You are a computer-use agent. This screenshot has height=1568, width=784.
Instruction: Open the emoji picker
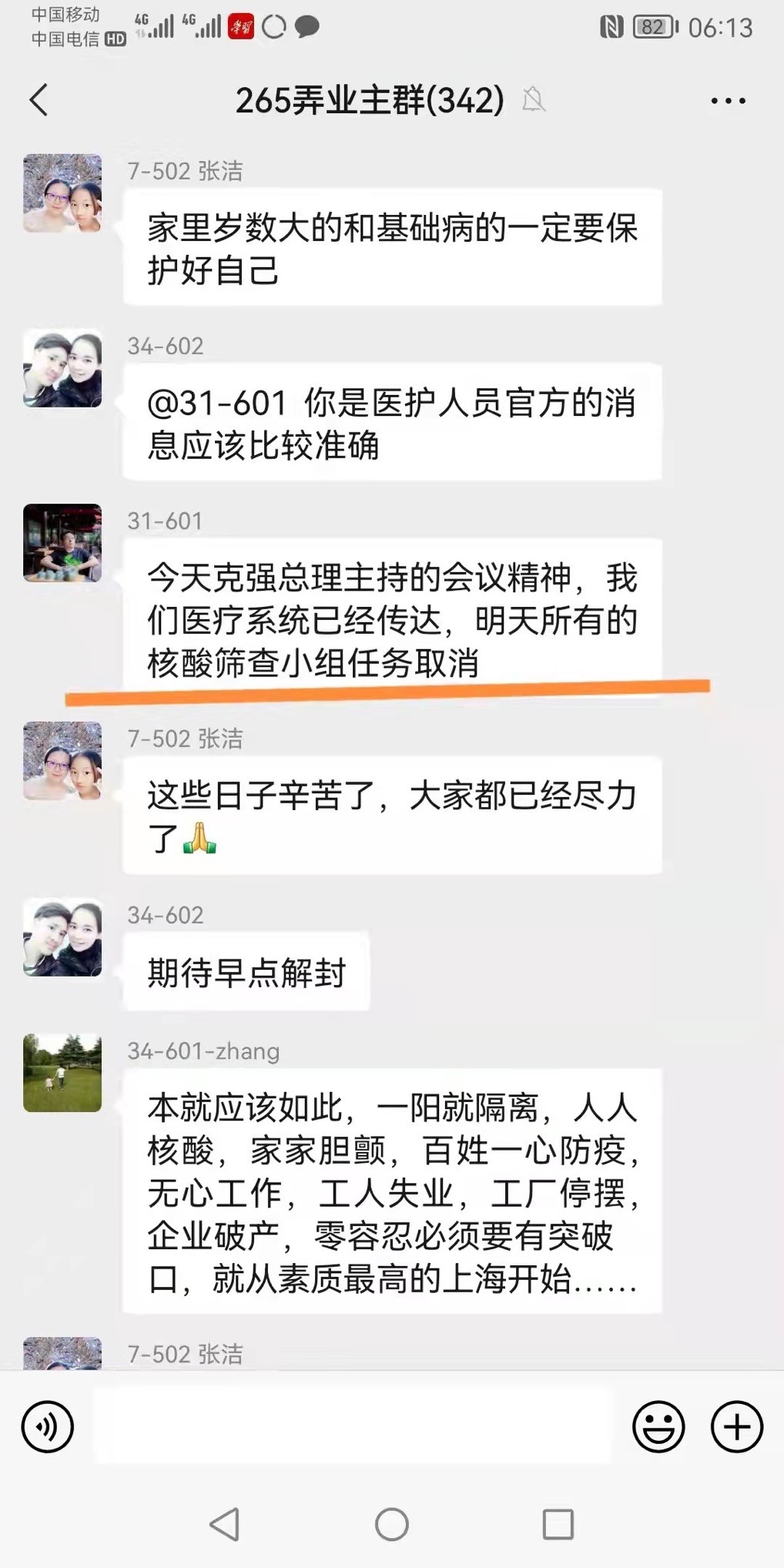click(x=658, y=1427)
